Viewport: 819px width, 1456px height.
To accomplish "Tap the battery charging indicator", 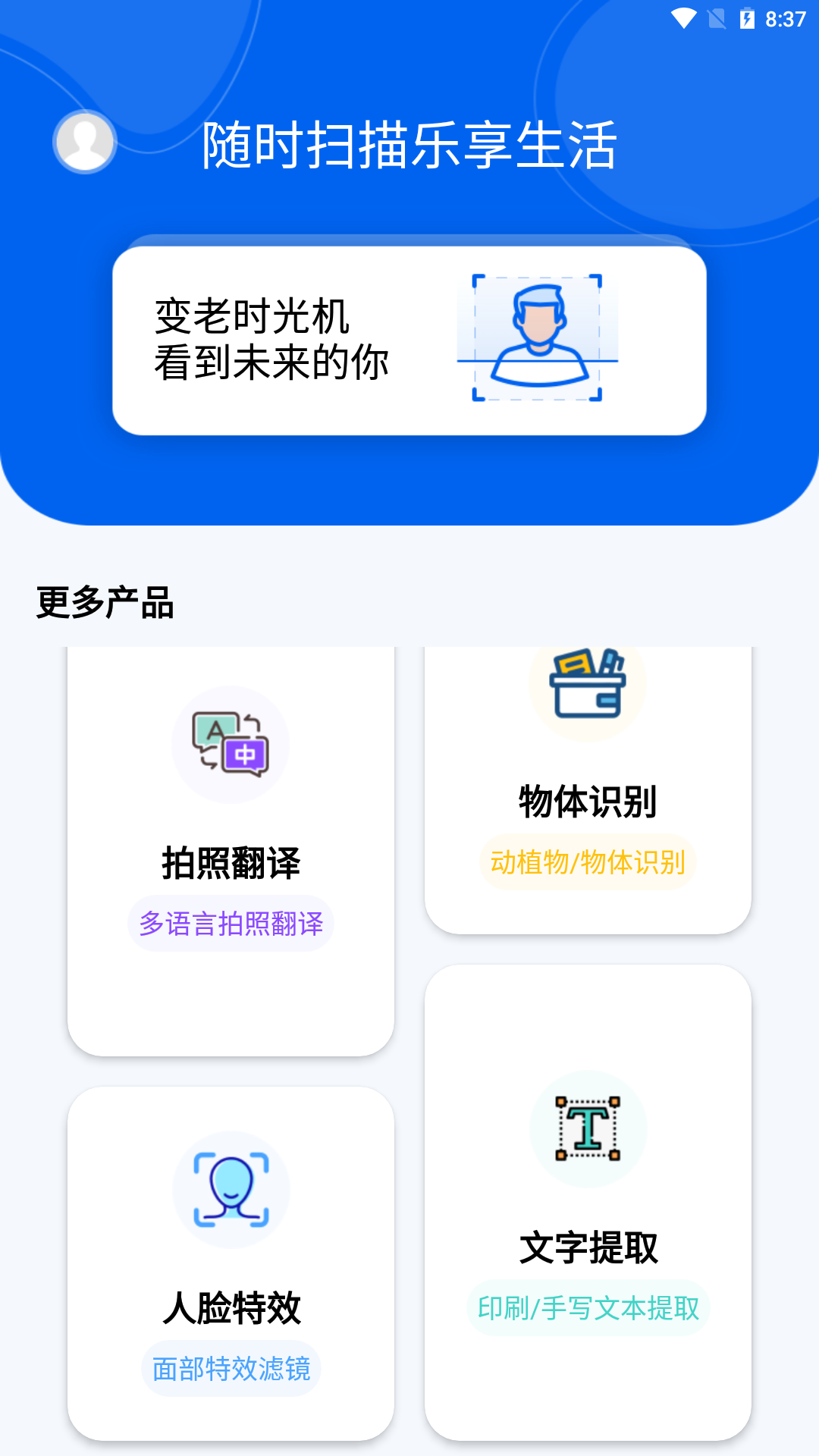I will [x=747, y=20].
